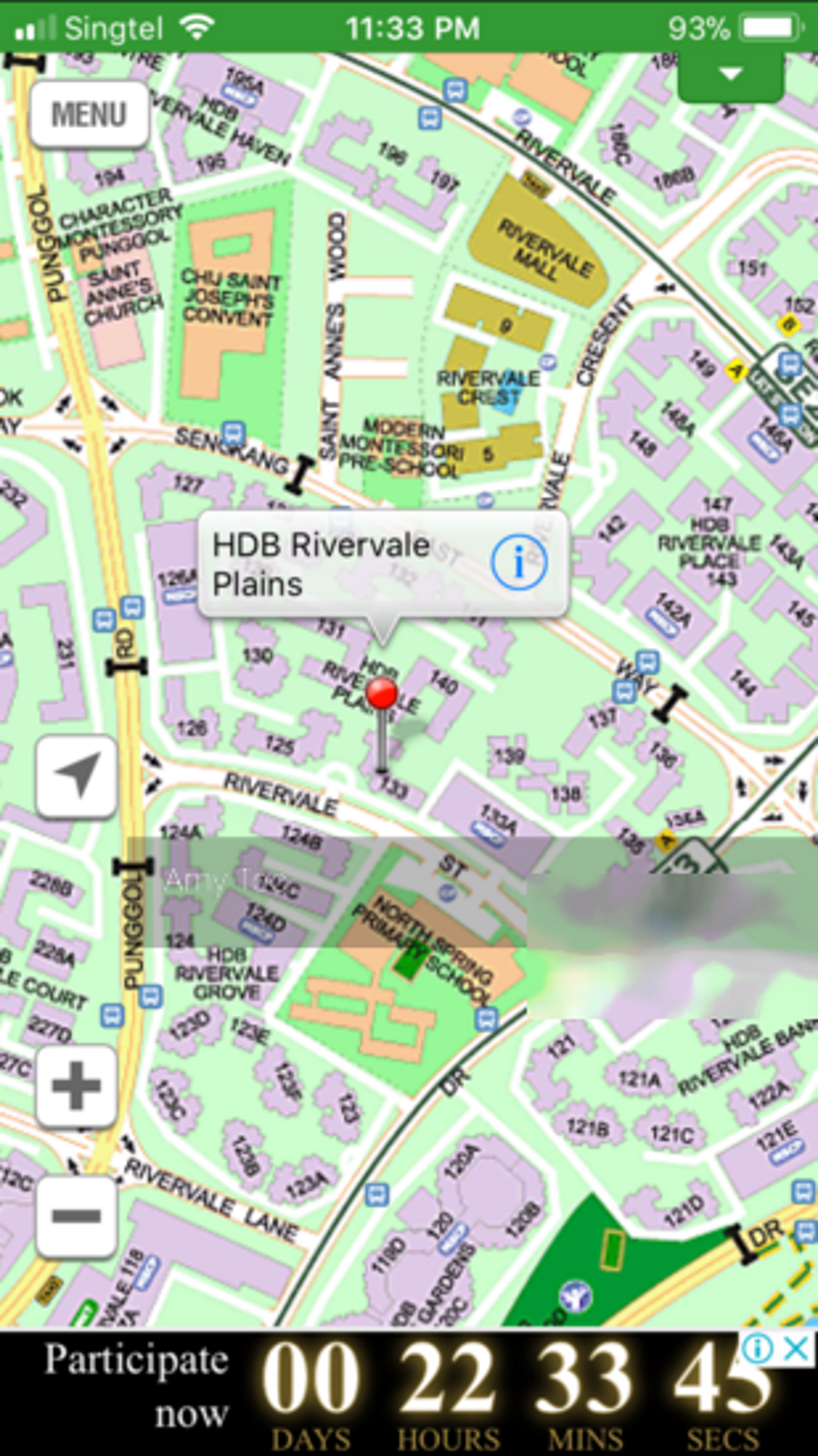Close the countdown ad banner
This screenshot has height=1456, width=818.
point(796,1348)
